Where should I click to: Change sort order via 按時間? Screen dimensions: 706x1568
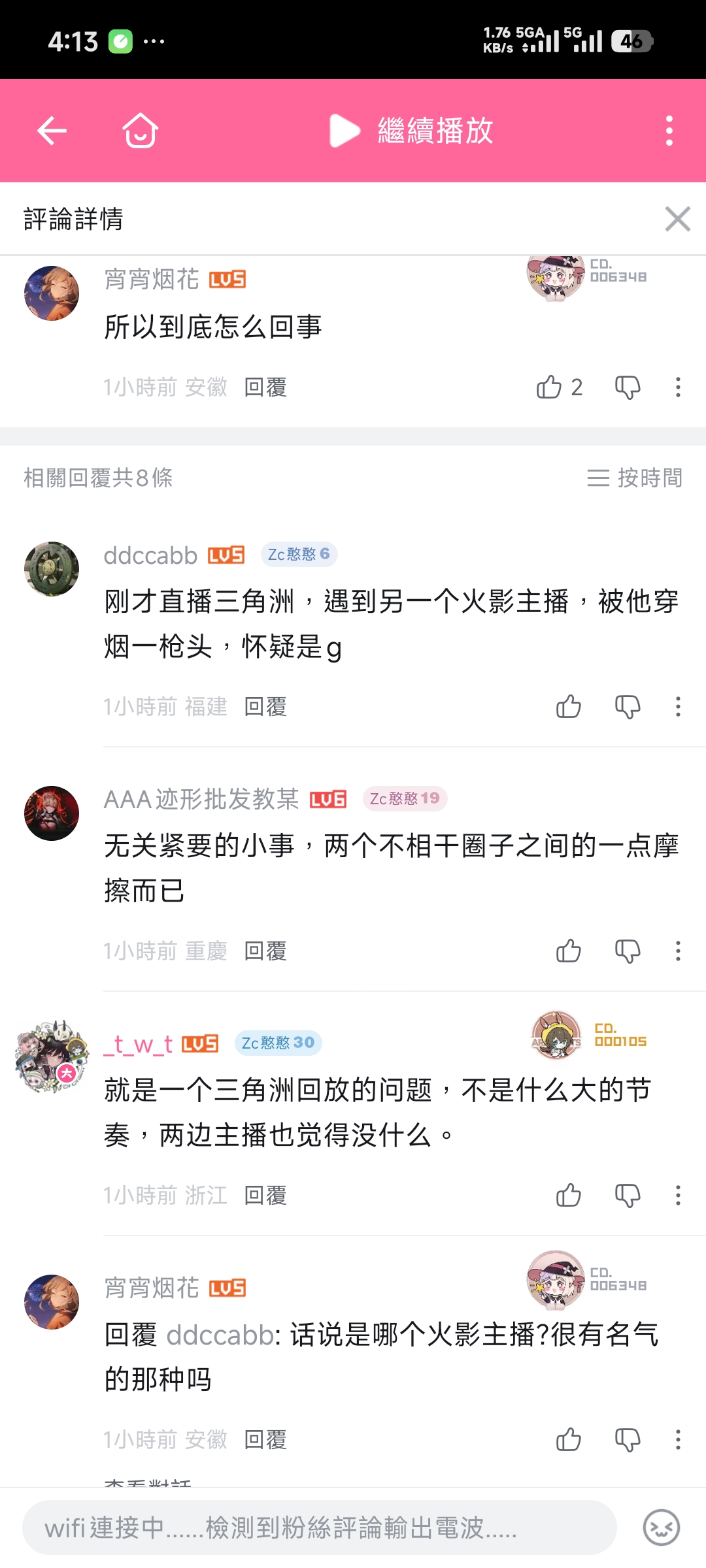(634, 478)
